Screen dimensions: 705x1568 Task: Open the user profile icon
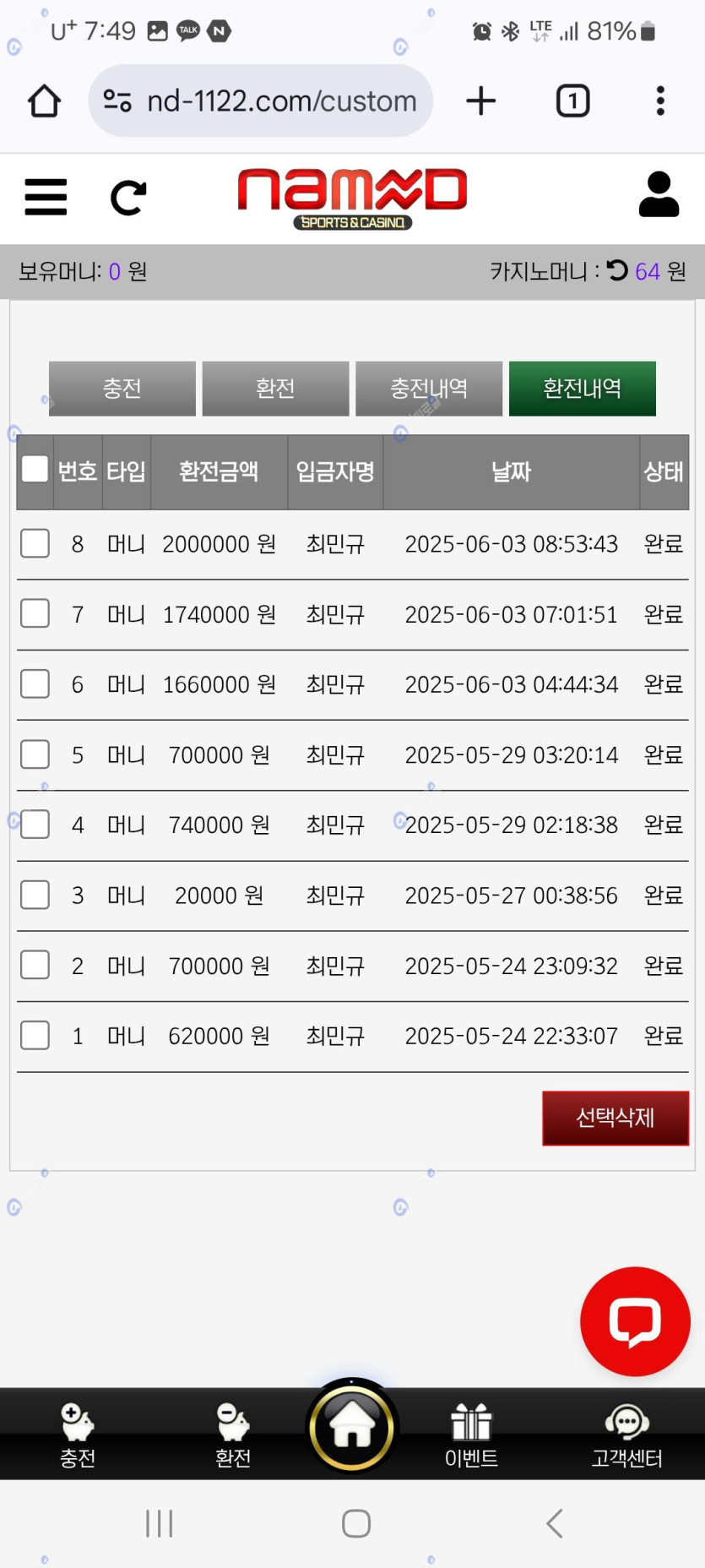pos(659,195)
